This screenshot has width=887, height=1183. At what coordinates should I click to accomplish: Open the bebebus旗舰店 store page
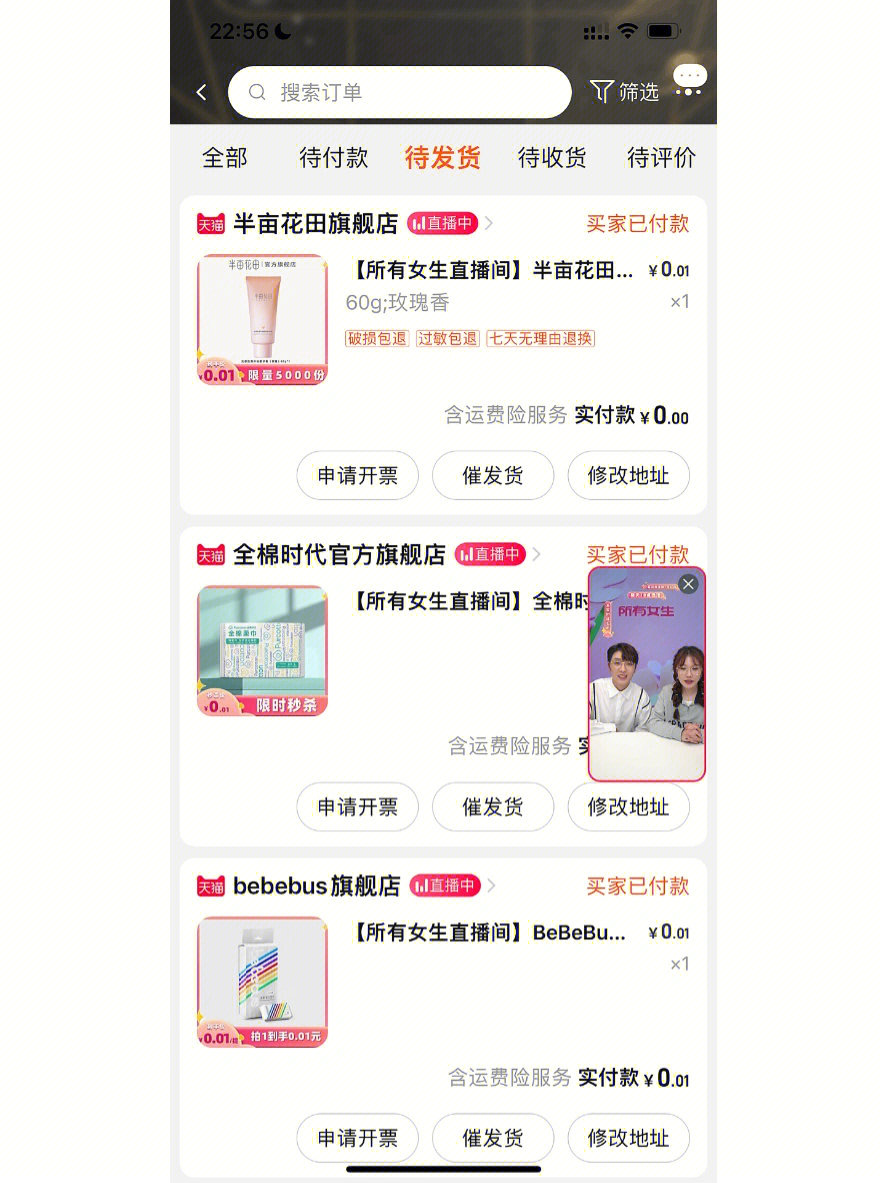pos(316,886)
